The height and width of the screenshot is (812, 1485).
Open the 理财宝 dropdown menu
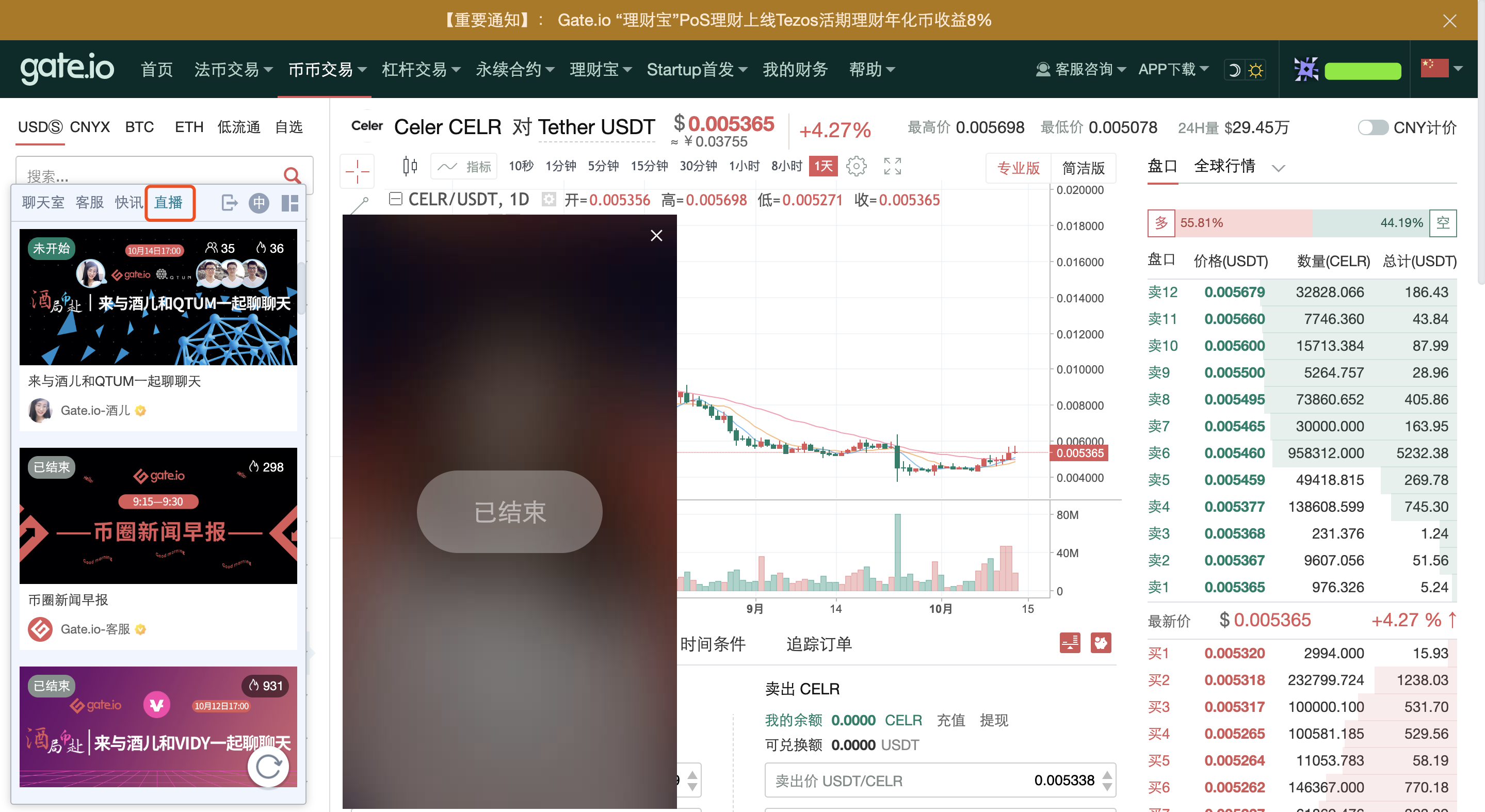tap(600, 70)
